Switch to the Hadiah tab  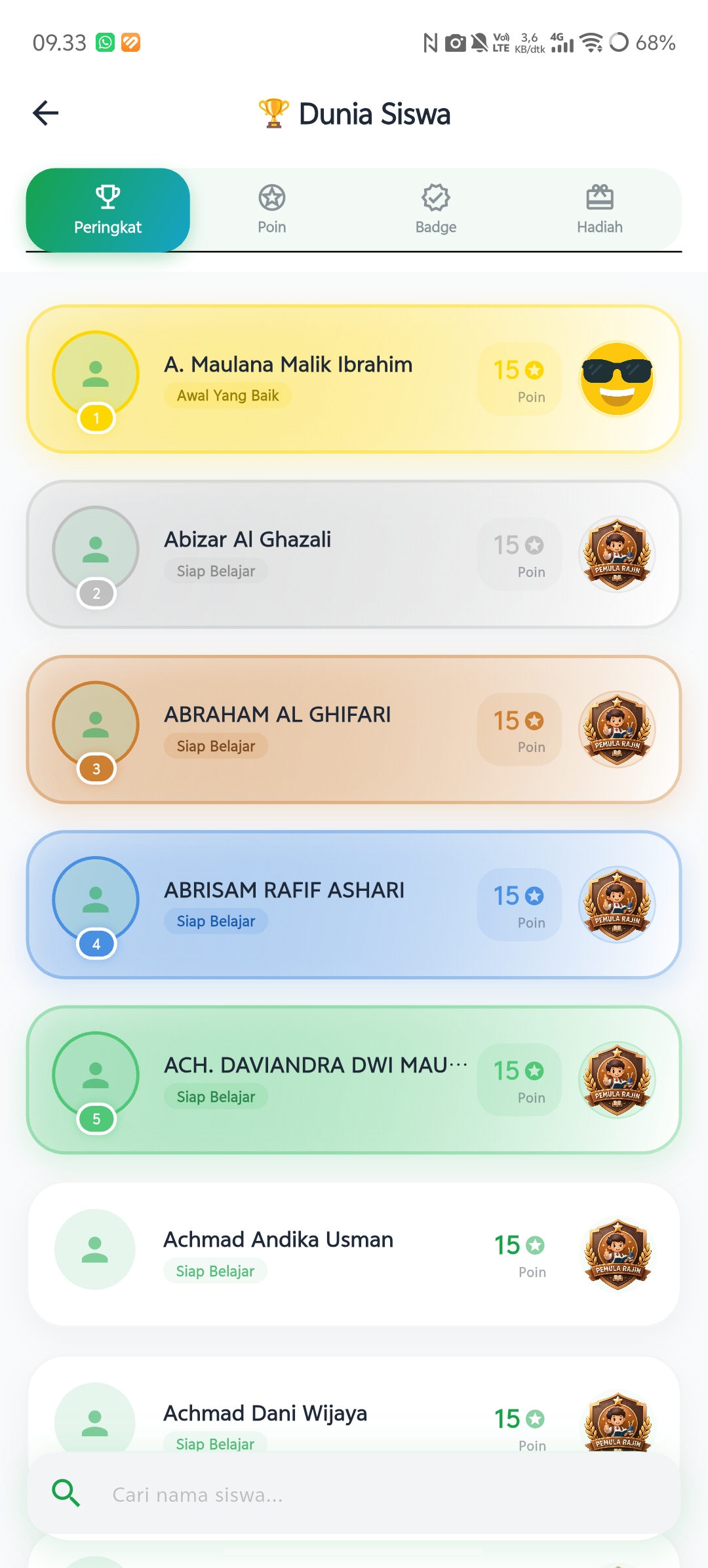pyautogui.click(x=600, y=210)
